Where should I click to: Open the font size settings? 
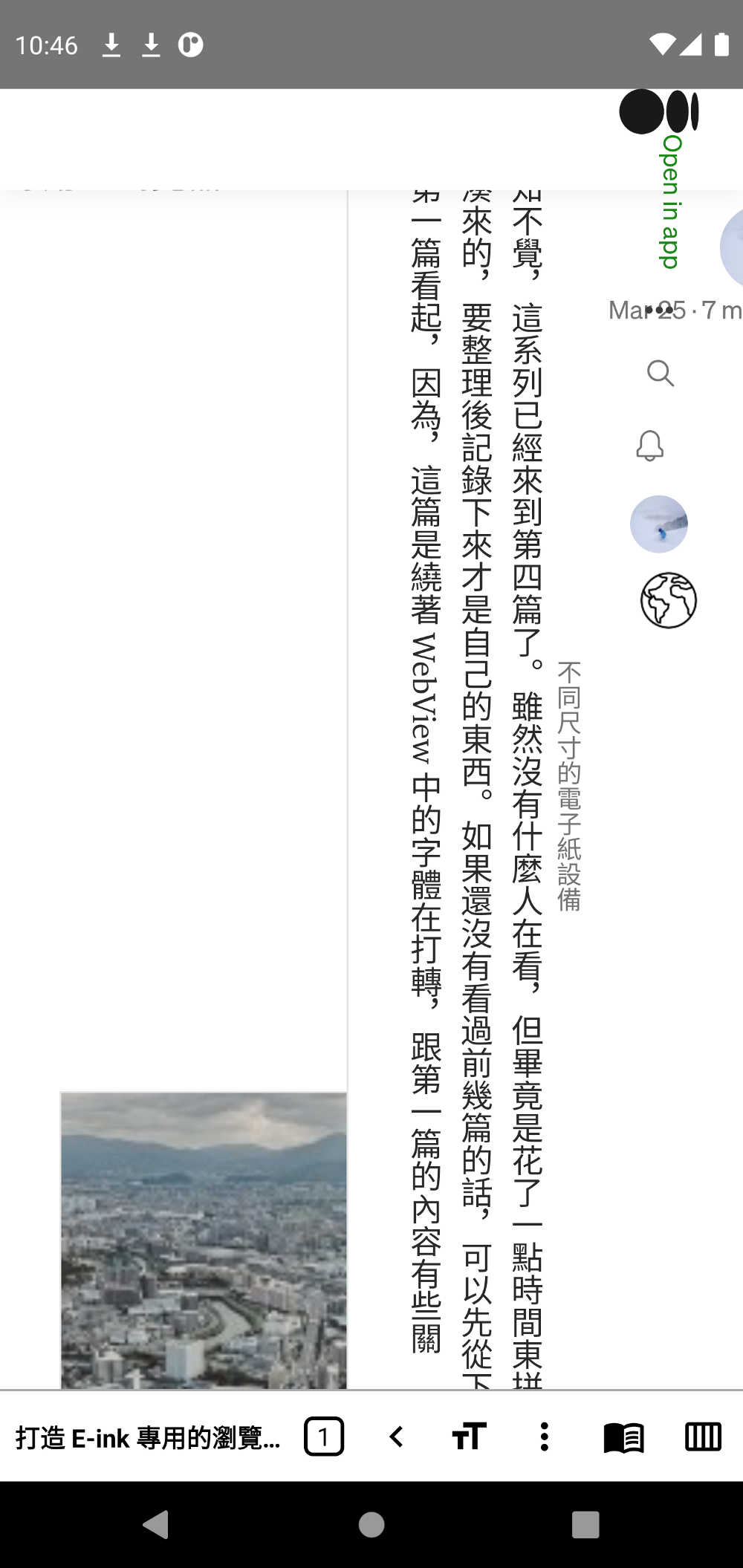pos(469,1437)
